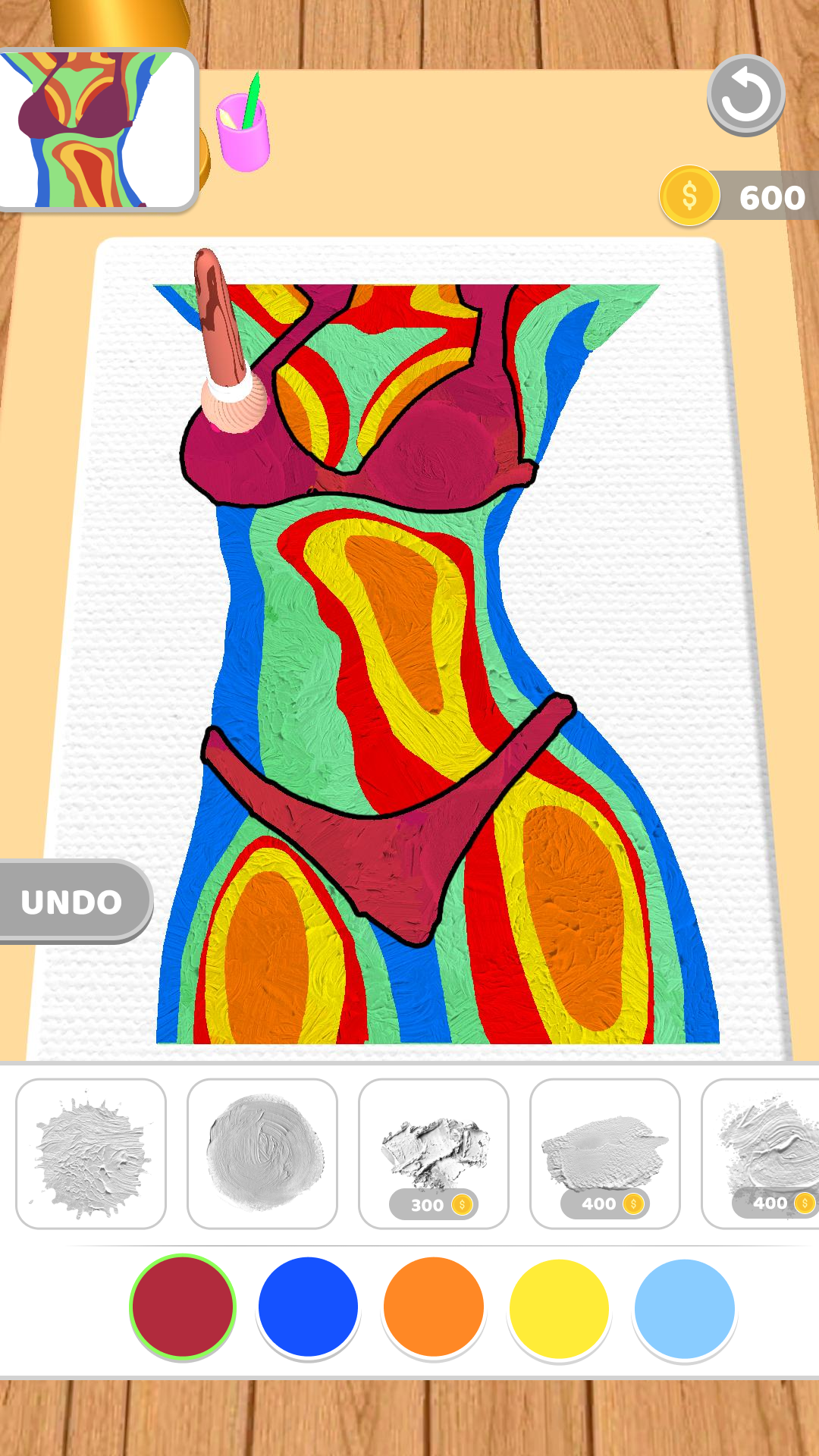Screen dimensions: 819x1456
Task: Tap the circular restart arrow icon
Action: 745,96
